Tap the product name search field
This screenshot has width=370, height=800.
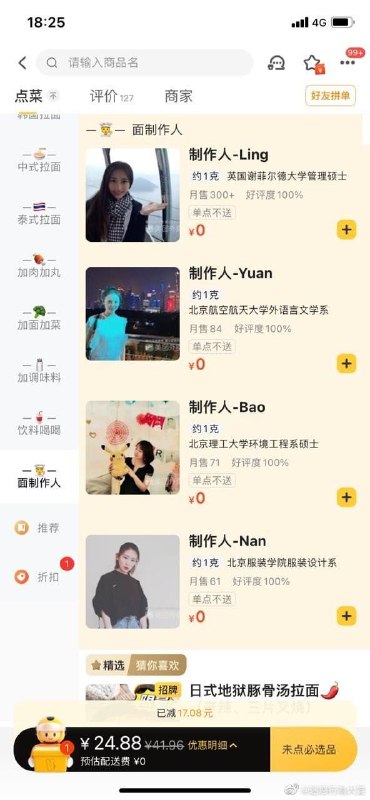[145, 63]
